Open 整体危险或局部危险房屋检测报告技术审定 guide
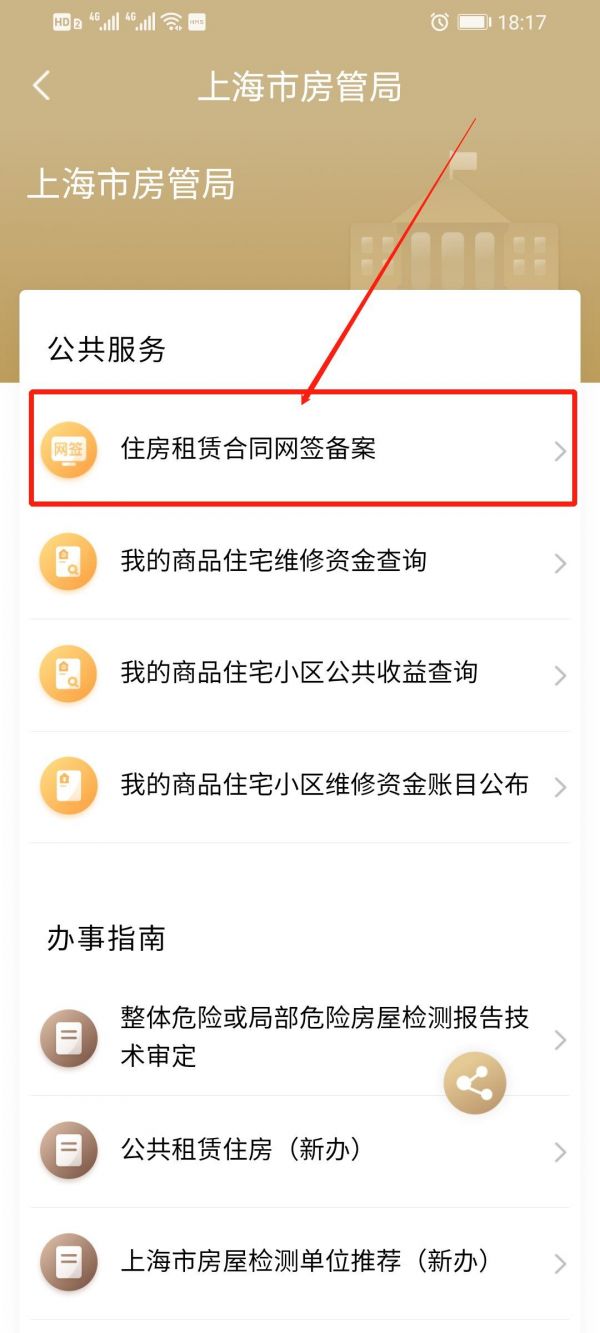Screen dimensions: 600x1333 pyautogui.click(x=300, y=1037)
